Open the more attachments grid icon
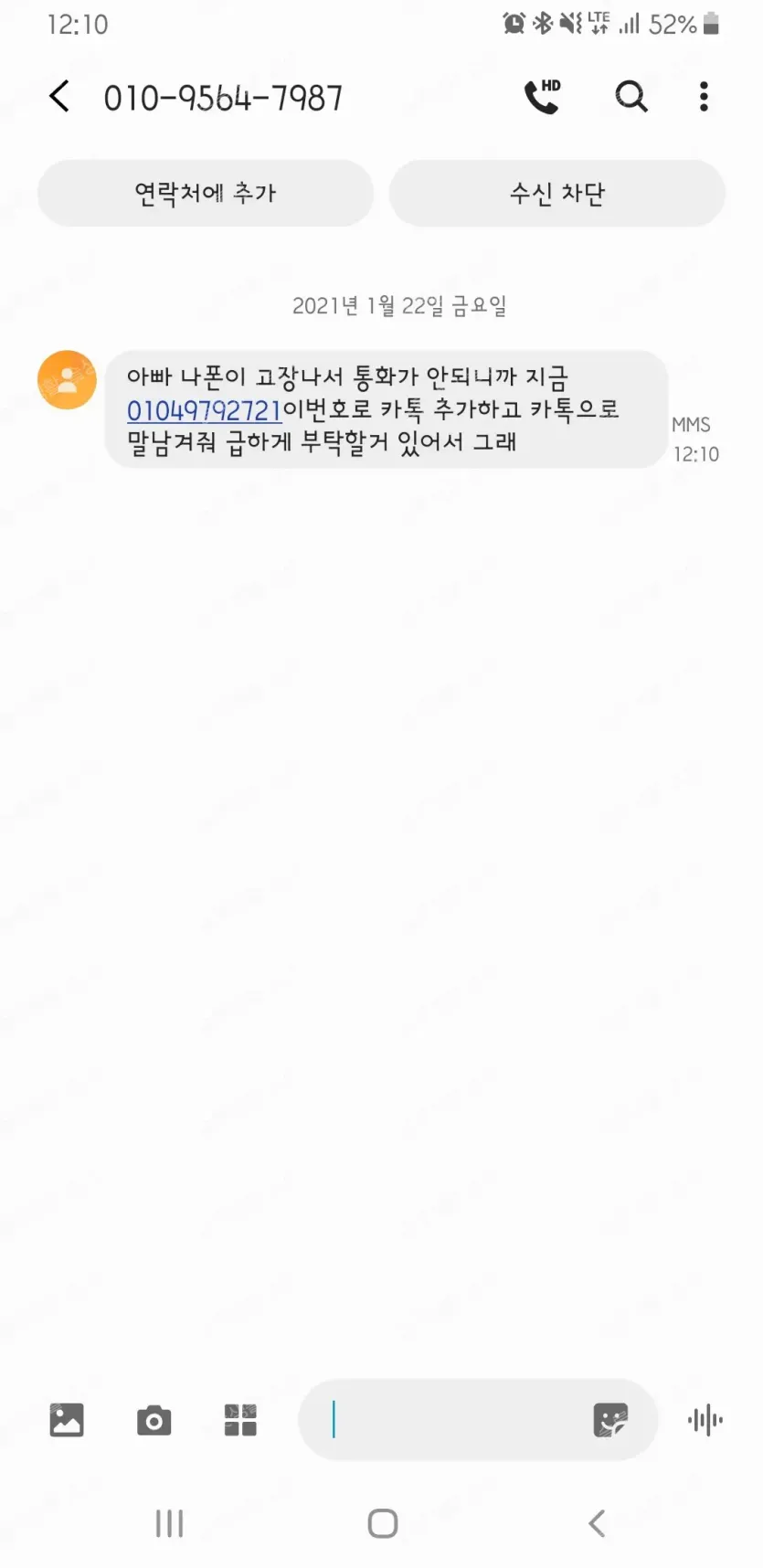The image size is (763, 1568). pos(240,1421)
